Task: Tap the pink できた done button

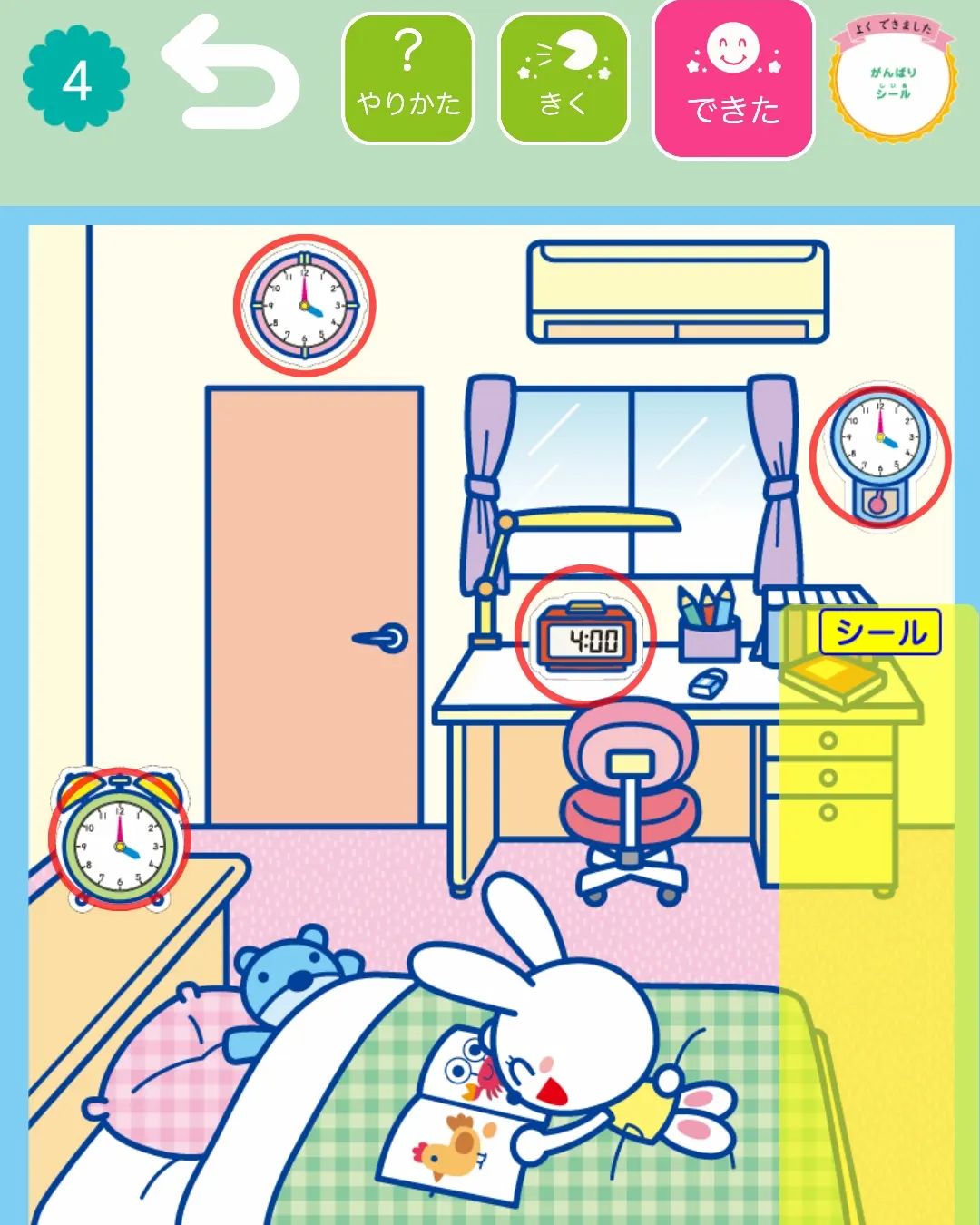Action: [733, 79]
